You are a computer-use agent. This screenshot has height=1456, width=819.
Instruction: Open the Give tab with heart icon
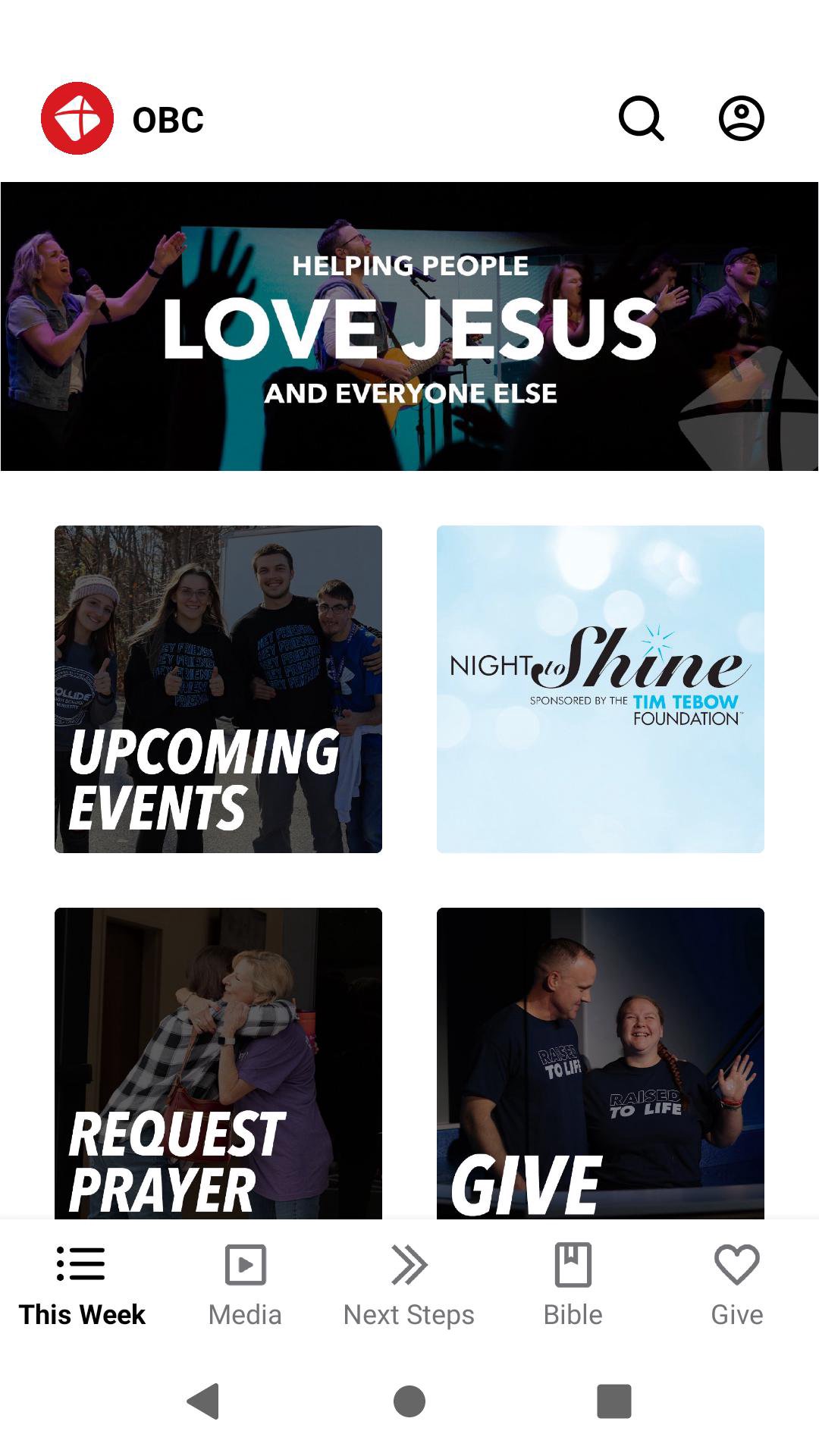click(x=736, y=1283)
